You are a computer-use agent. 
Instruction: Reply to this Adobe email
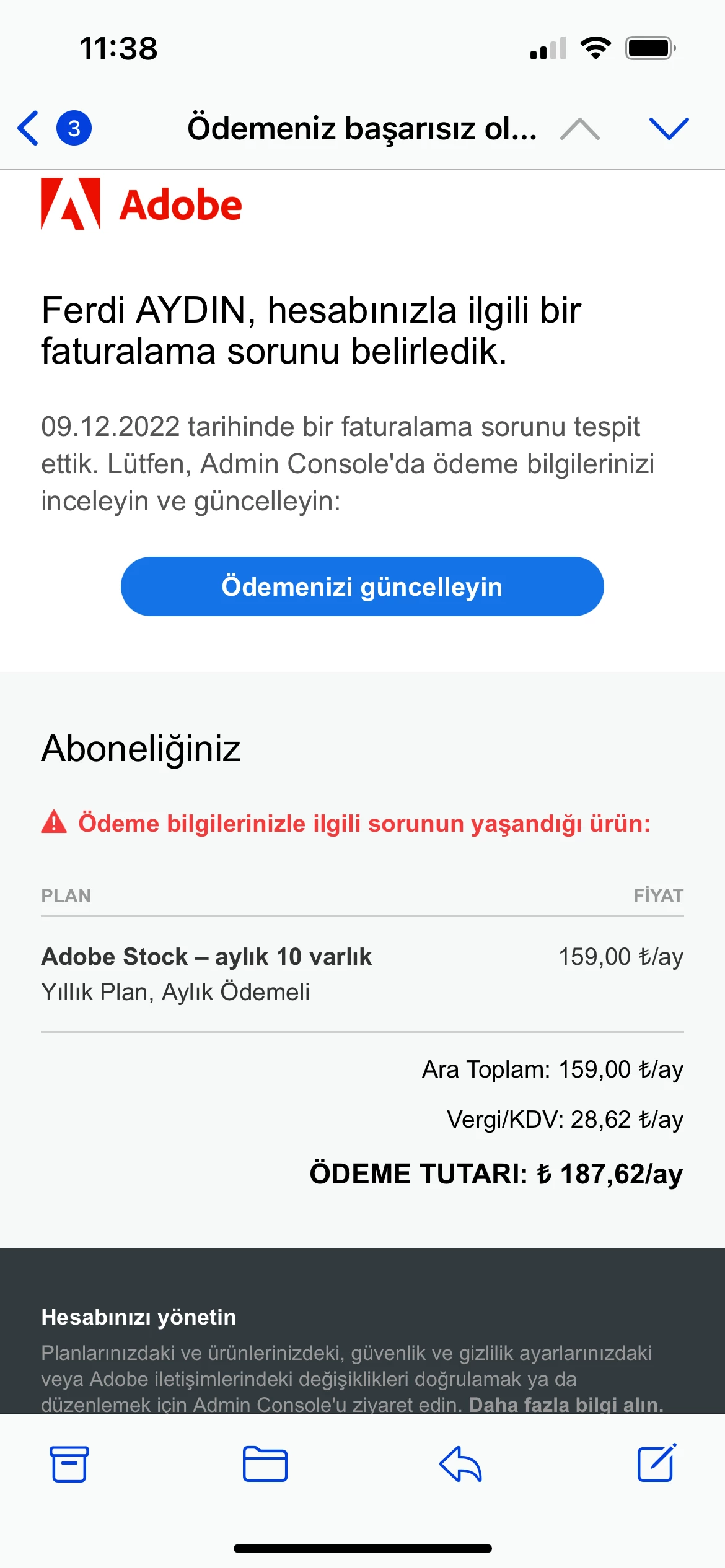pyautogui.click(x=460, y=1464)
